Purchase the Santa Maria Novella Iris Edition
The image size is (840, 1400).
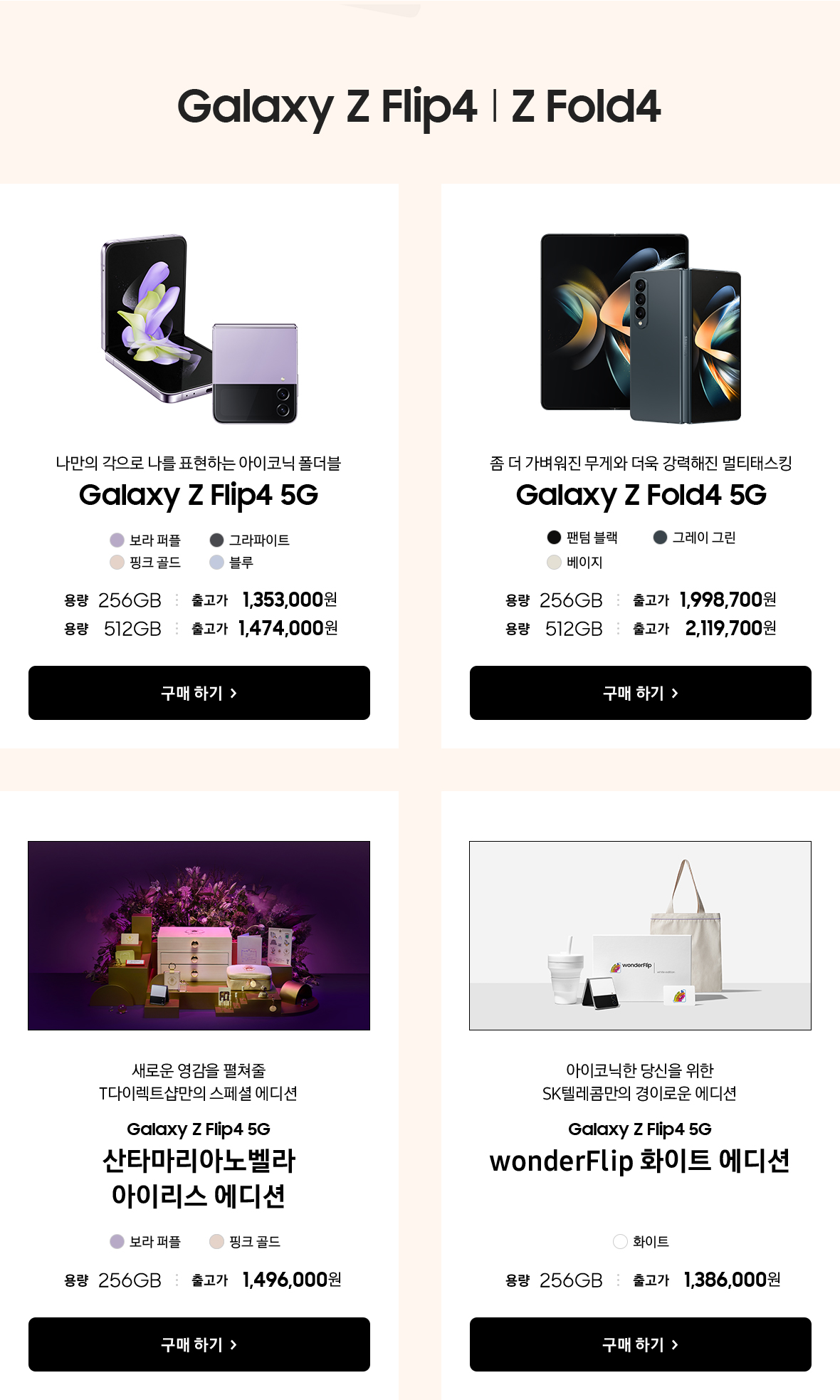pyautogui.click(x=199, y=1344)
